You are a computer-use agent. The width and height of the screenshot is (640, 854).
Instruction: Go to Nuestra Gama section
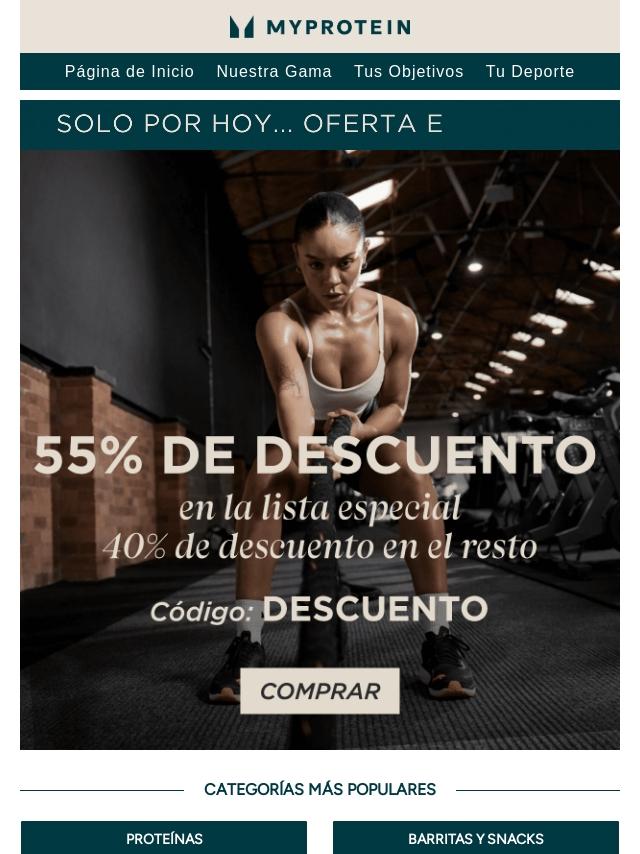click(x=274, y=72)
